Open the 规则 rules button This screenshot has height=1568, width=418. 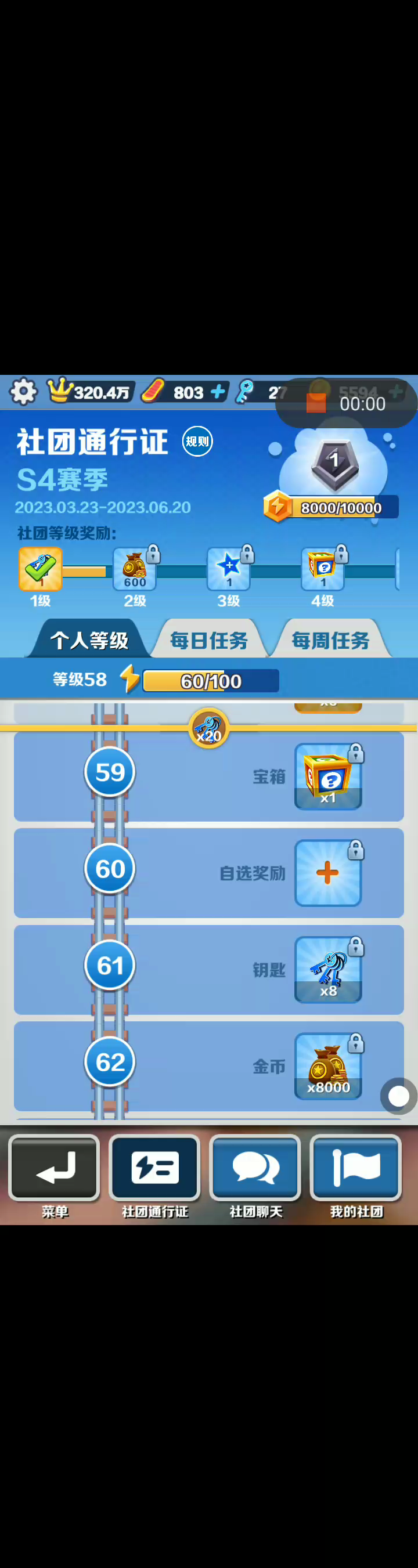tap(197, 441)
